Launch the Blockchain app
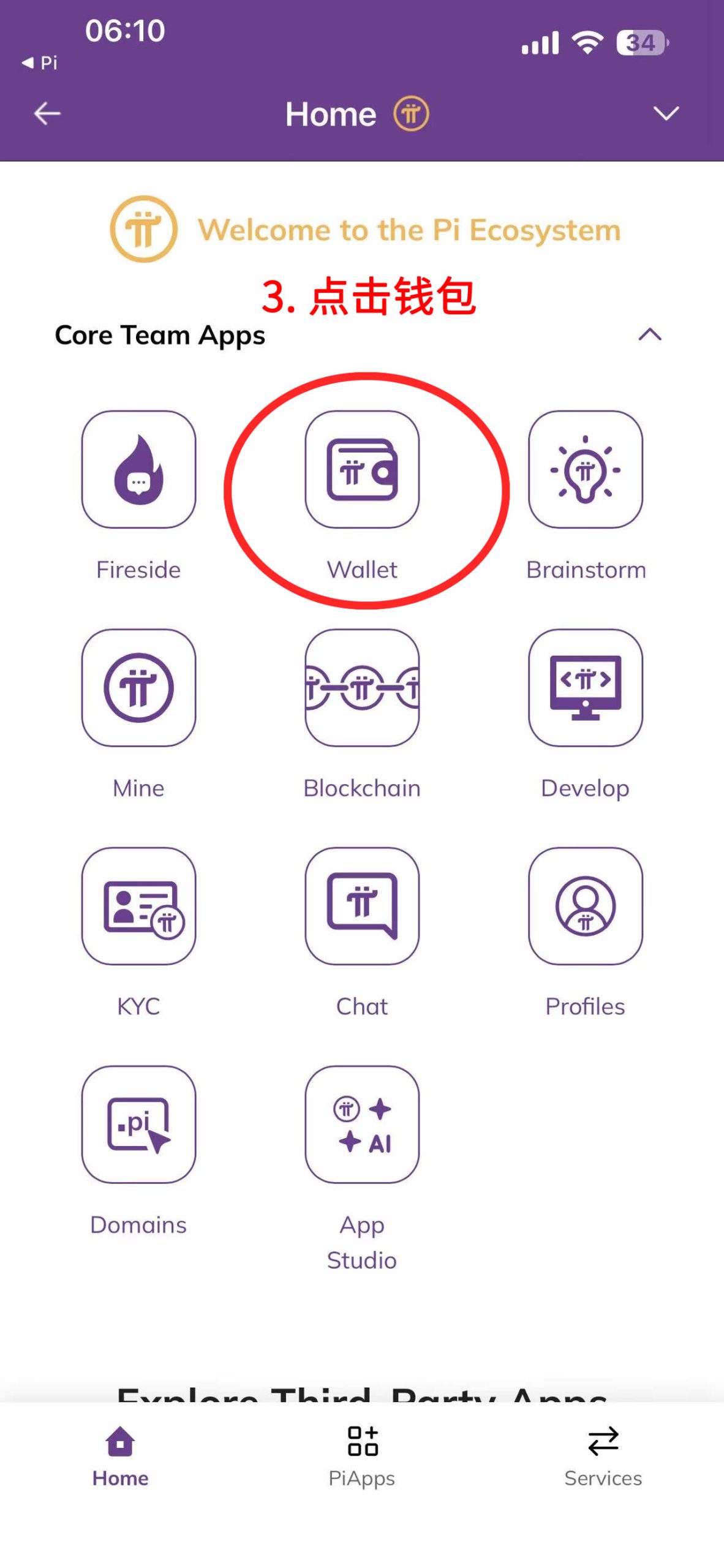Image resolution: width=724 pixels, height=1568 pixels. [362, 688]
